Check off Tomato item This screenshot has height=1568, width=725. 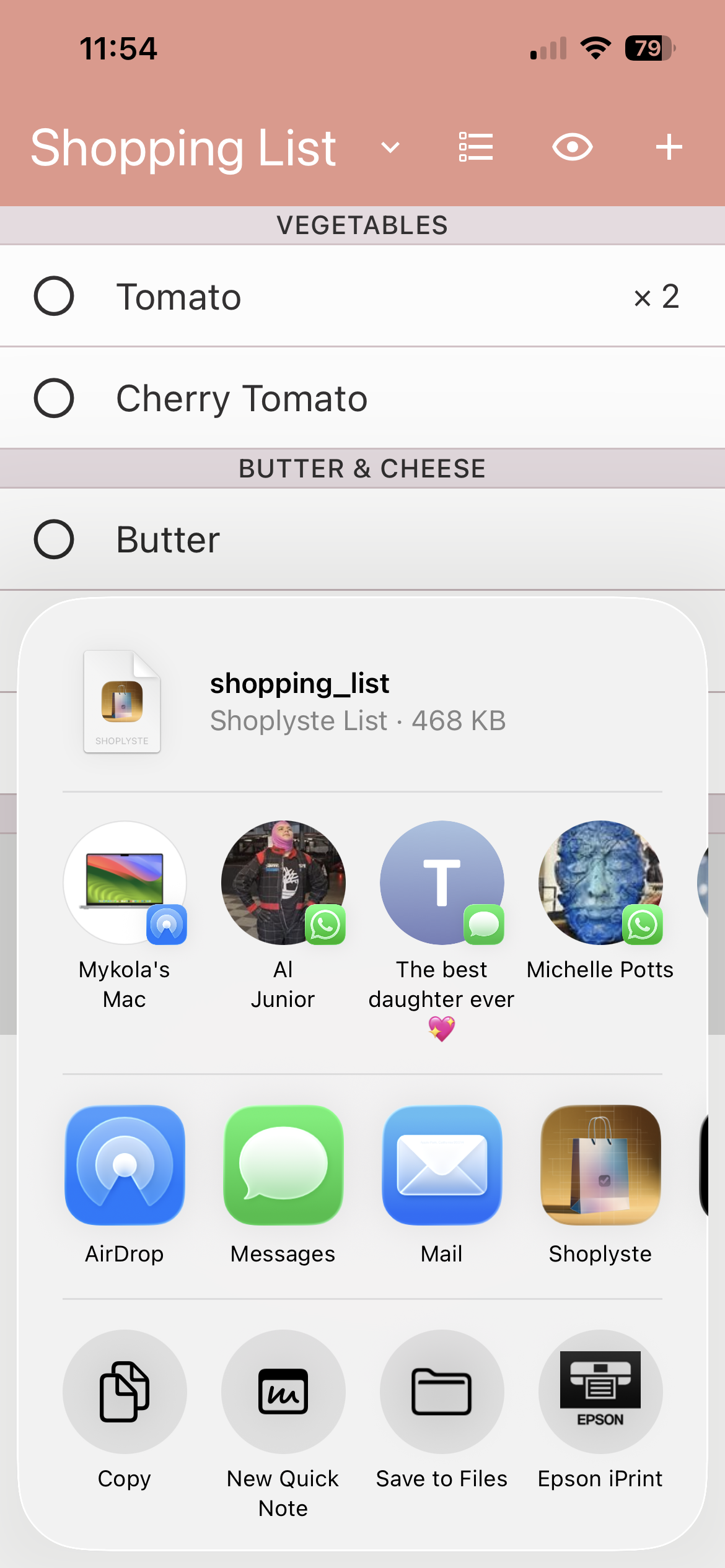pyautogui.click(x=54, y=296)
